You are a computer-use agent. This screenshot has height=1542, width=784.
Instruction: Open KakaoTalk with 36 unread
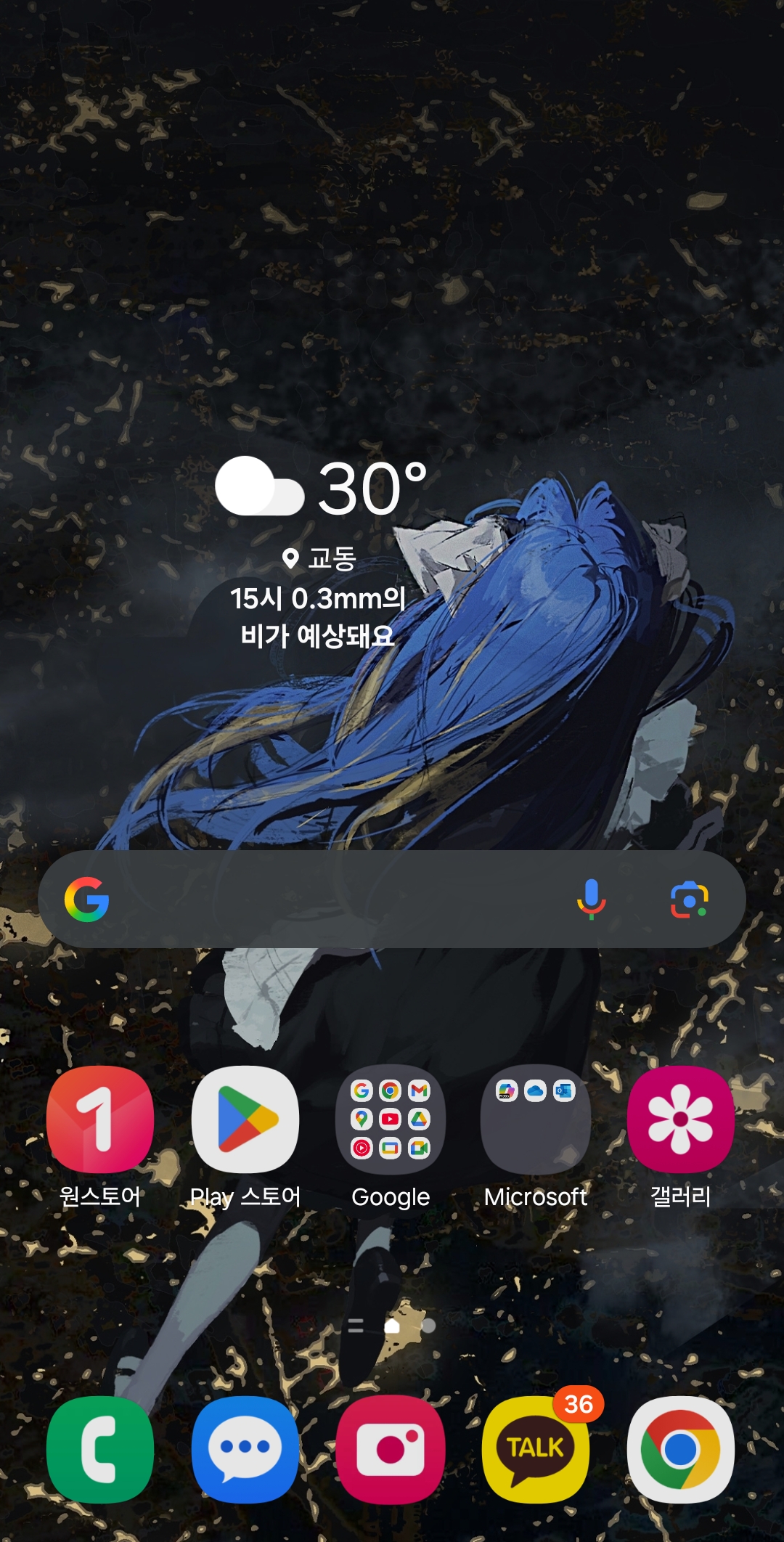click(x=536, y=1449)
